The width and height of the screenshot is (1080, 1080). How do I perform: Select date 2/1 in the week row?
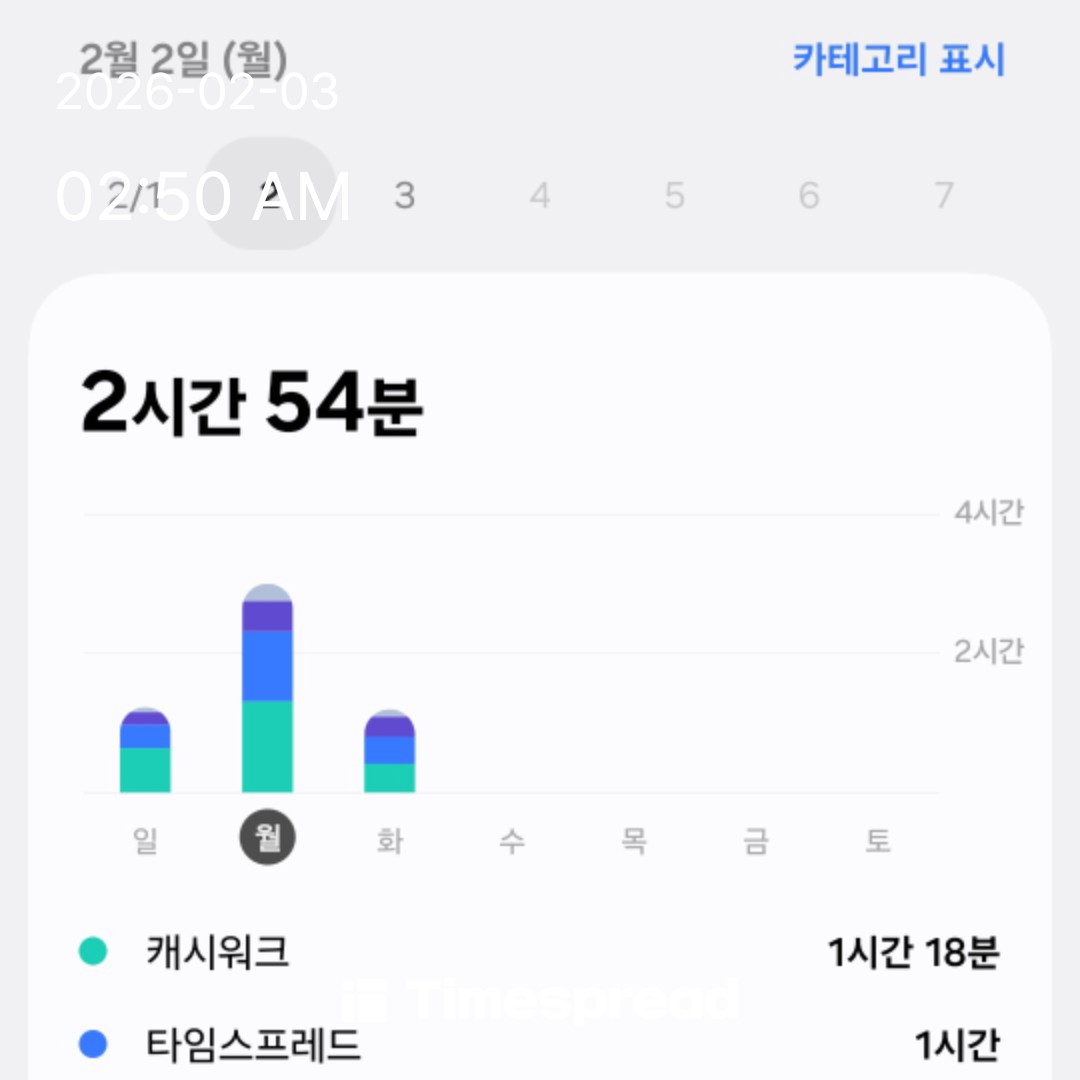coord(135,195)
